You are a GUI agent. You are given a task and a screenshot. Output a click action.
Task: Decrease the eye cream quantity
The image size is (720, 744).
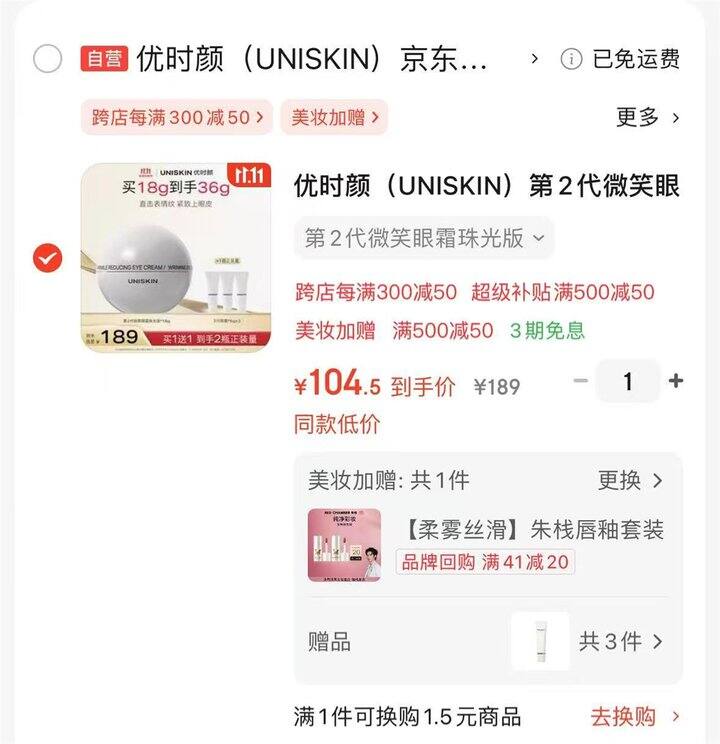click(x=581, y=381)
